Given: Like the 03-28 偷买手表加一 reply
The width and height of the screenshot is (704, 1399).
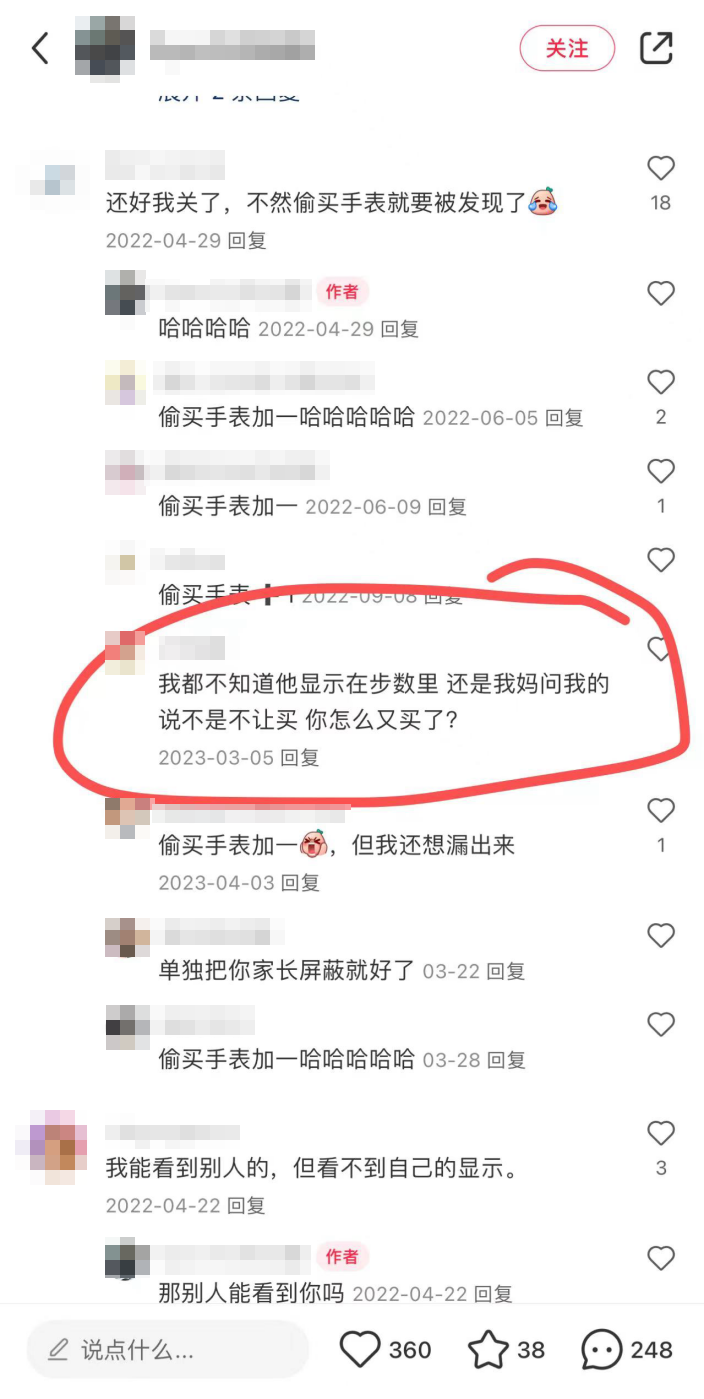Looking at the screenshot, I should 661,1025.
